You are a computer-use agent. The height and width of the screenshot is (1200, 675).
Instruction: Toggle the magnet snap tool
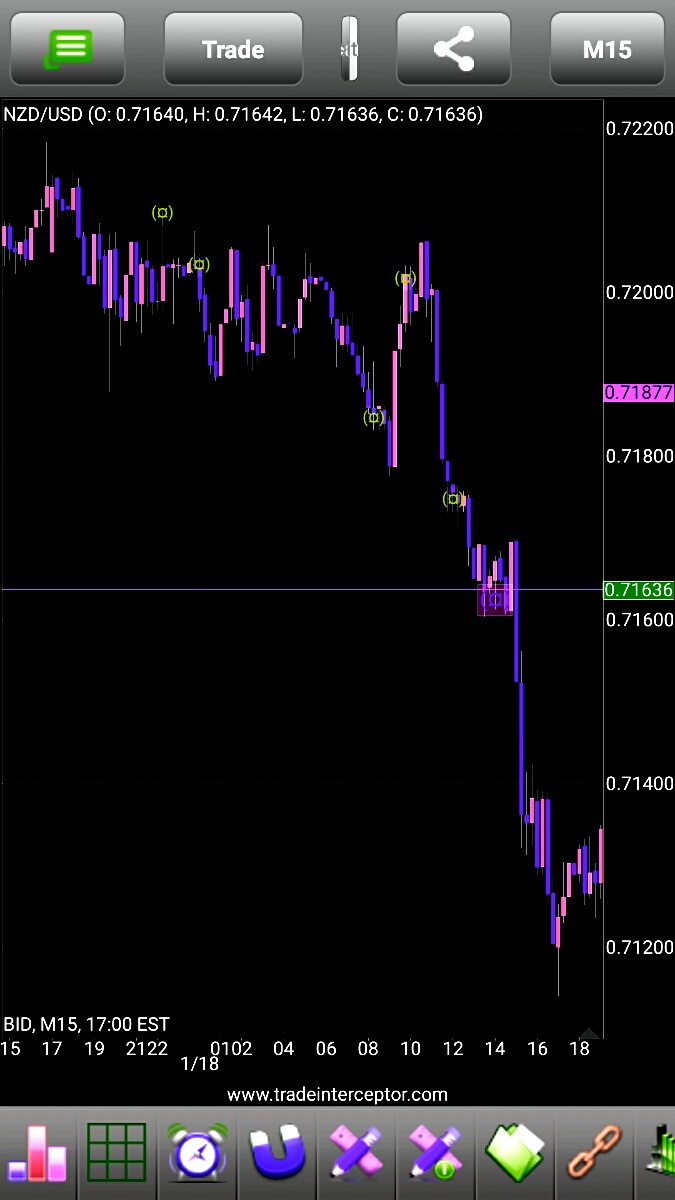click(x=276, y=1153)
